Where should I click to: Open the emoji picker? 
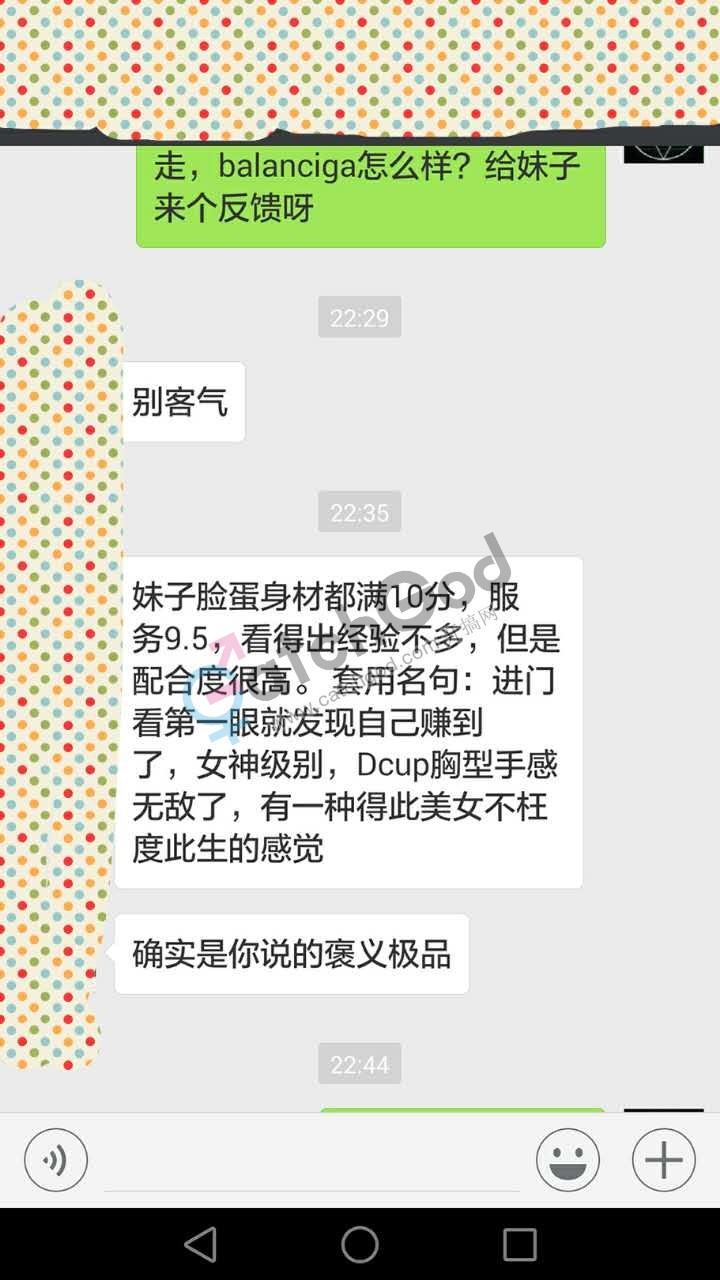click(567, 1160)
